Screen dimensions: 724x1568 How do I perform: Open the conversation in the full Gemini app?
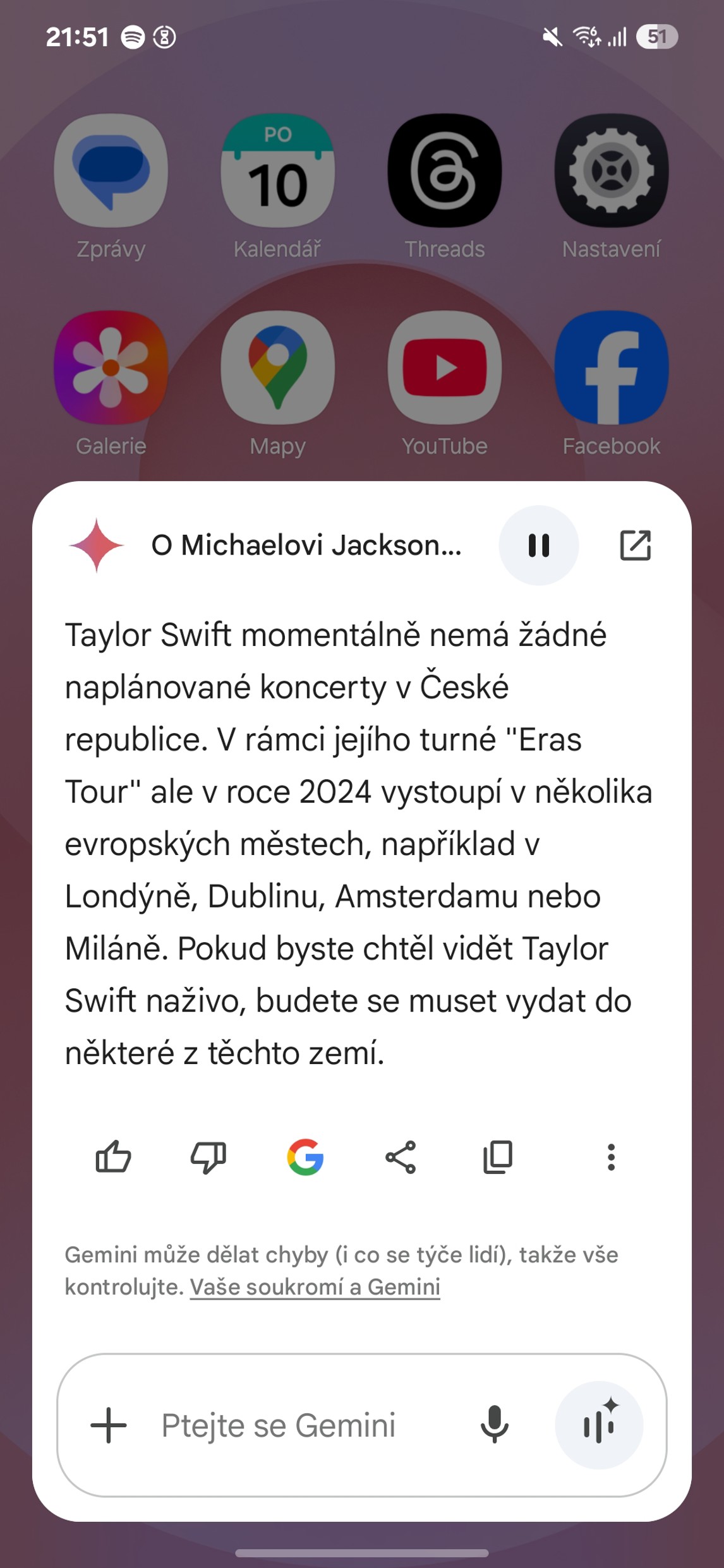point(635,545)
